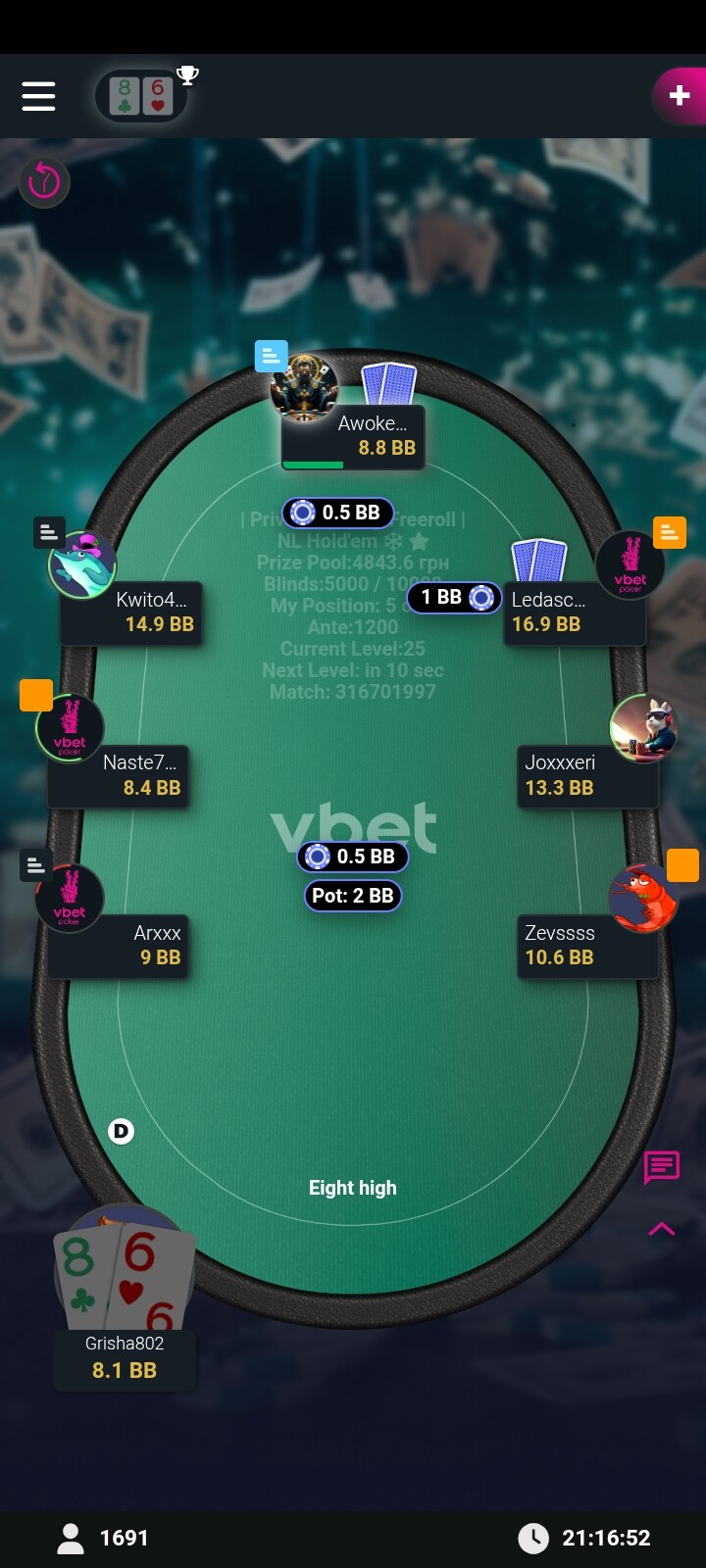This screenshot has width=706, height=1568.
Task: Open note icon next to Kwito4
Action: pyautogui.click(x=49, y=532)
